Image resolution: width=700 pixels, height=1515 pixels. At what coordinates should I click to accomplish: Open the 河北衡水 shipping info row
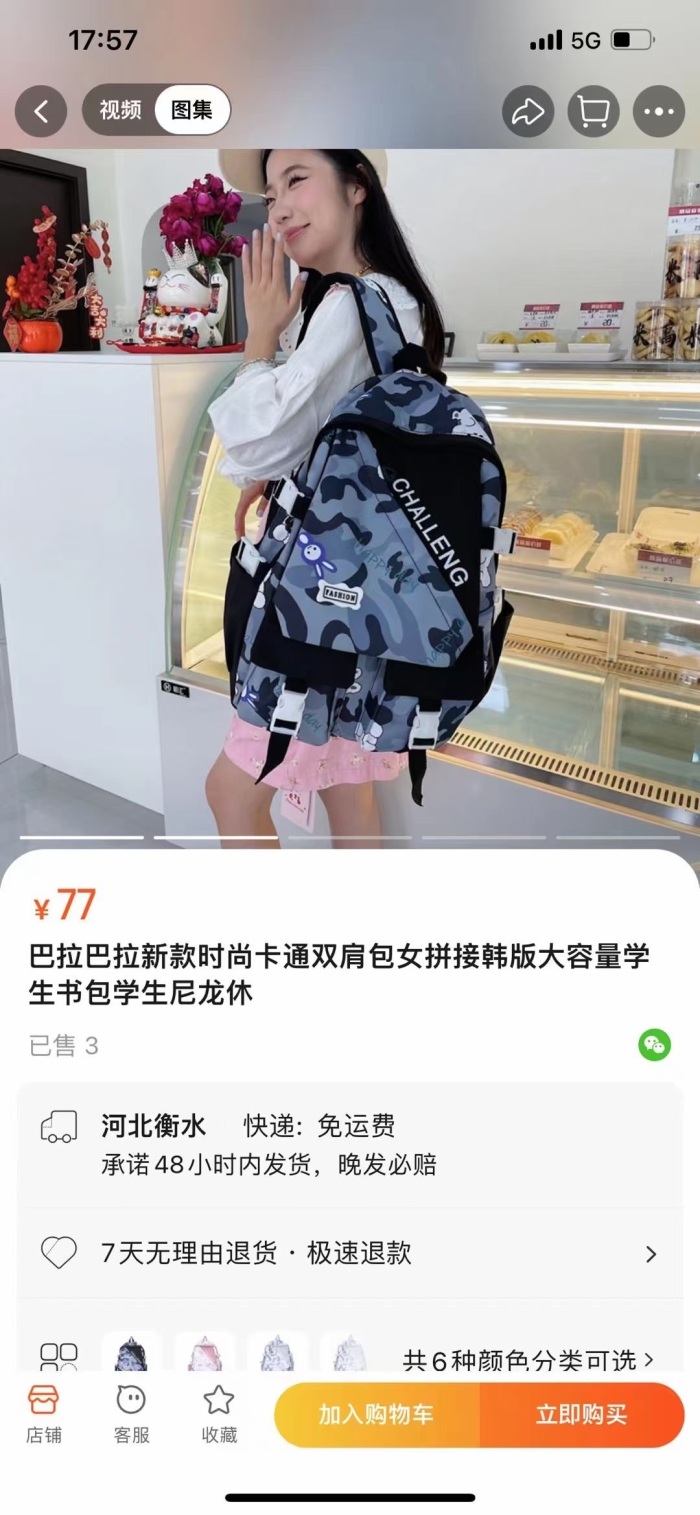pyautogui.click(x=350, y=1144)
